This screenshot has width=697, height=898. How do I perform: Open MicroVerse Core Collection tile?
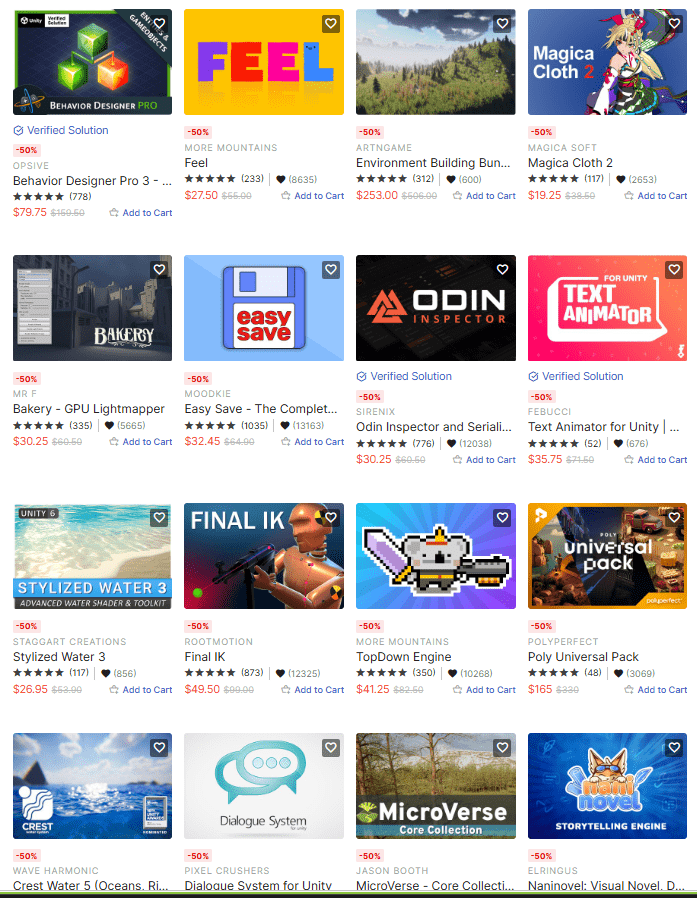tap(436, 786)
